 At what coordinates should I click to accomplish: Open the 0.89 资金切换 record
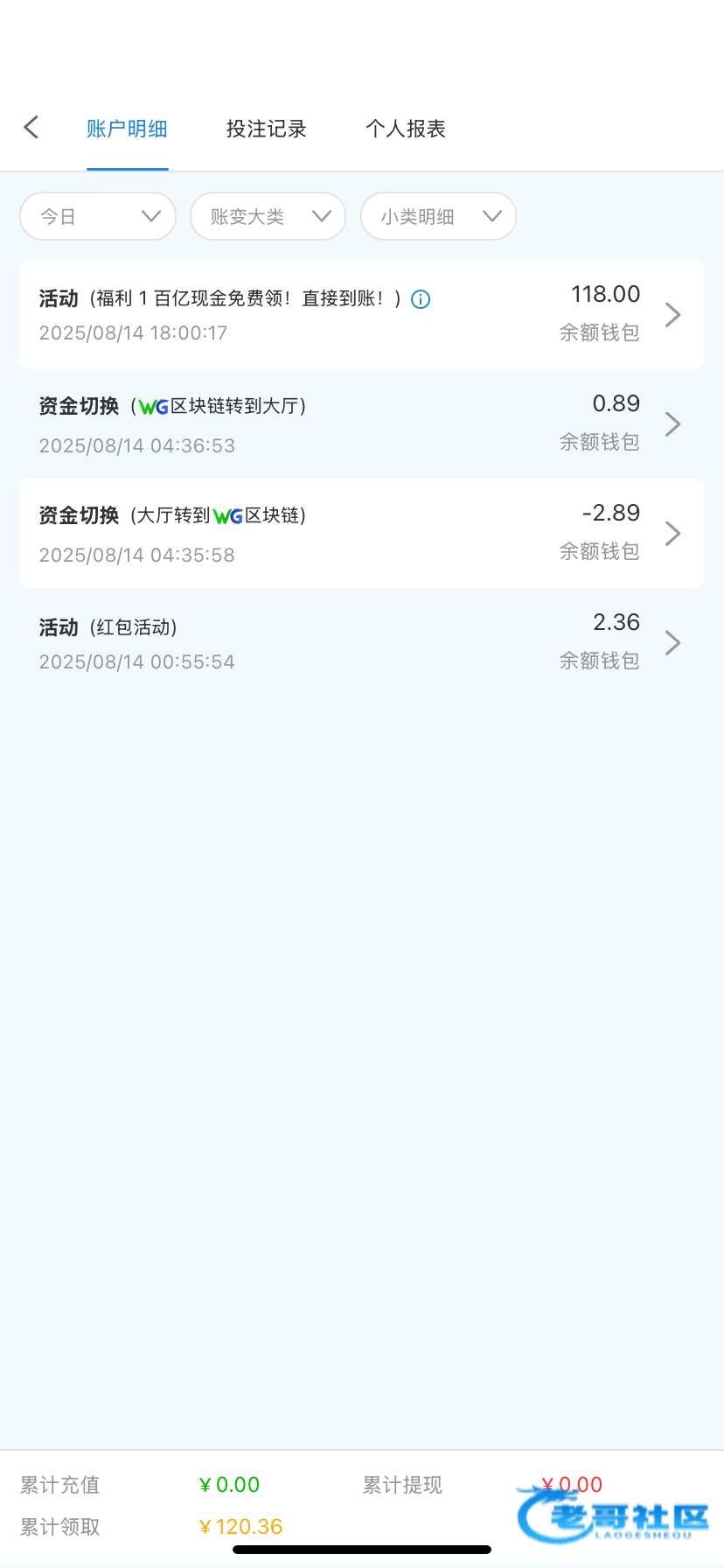[x=362, y=423]
